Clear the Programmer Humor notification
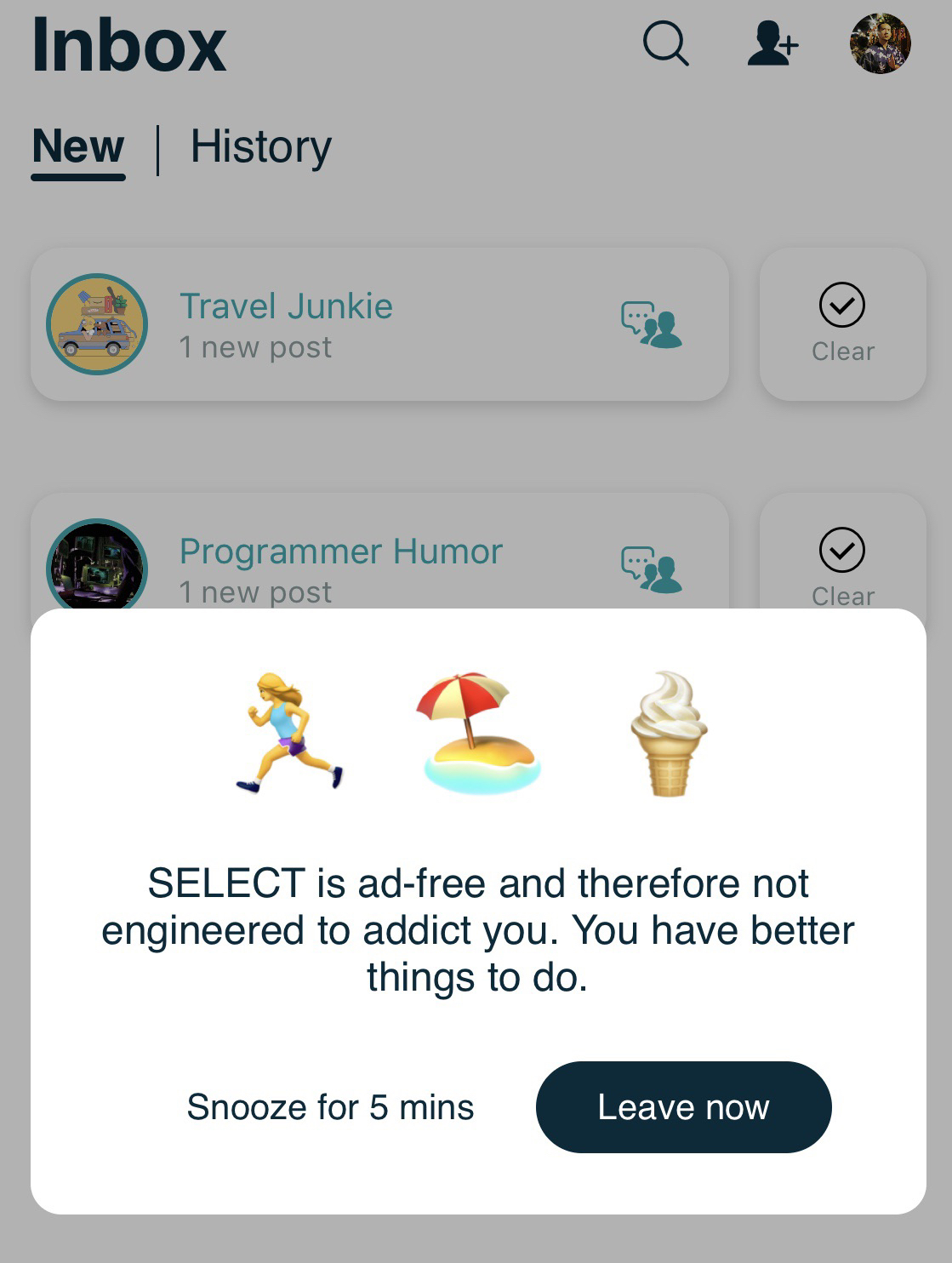The height and width of the screenshot is (1263, 952). 842,562
